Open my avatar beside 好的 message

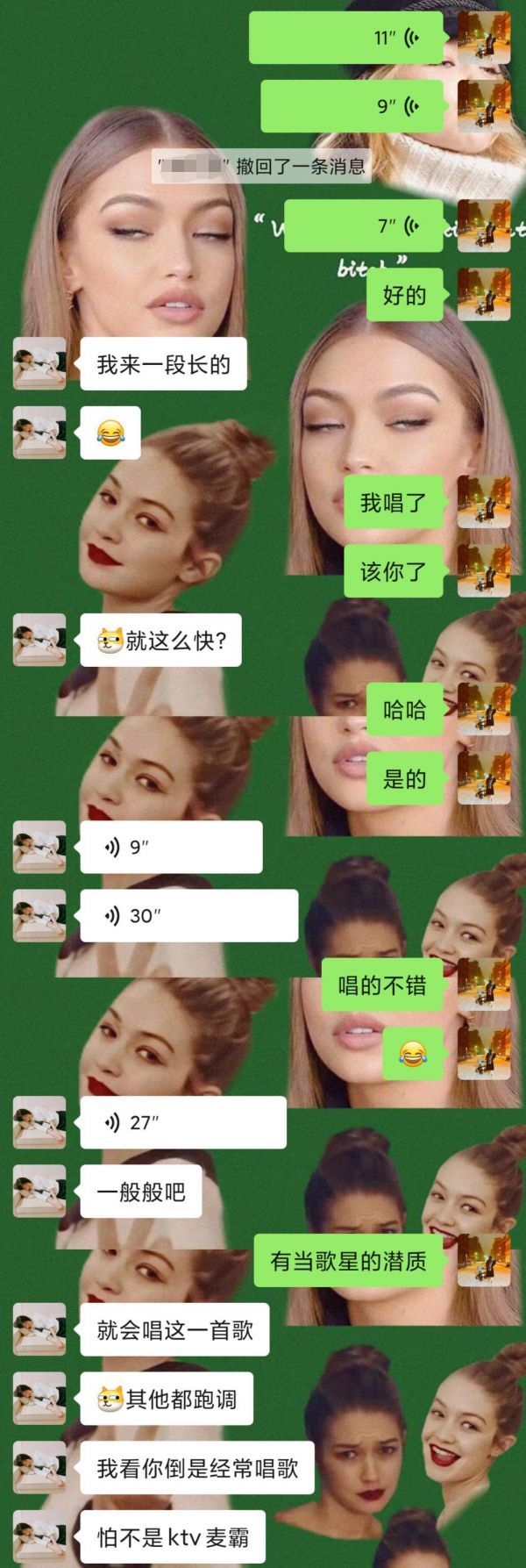point(484,295)
